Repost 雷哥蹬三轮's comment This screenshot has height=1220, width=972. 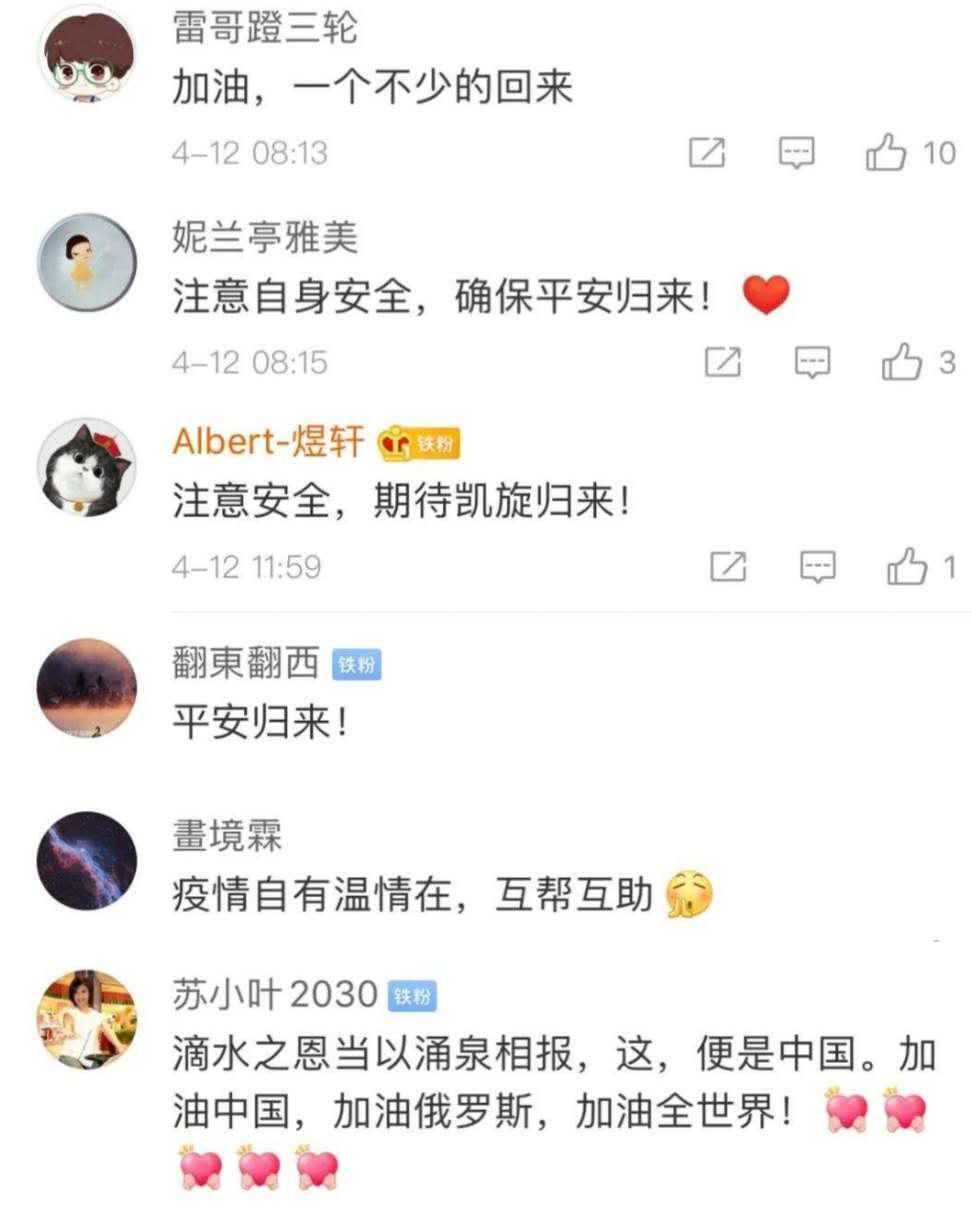tap(707, 153)
